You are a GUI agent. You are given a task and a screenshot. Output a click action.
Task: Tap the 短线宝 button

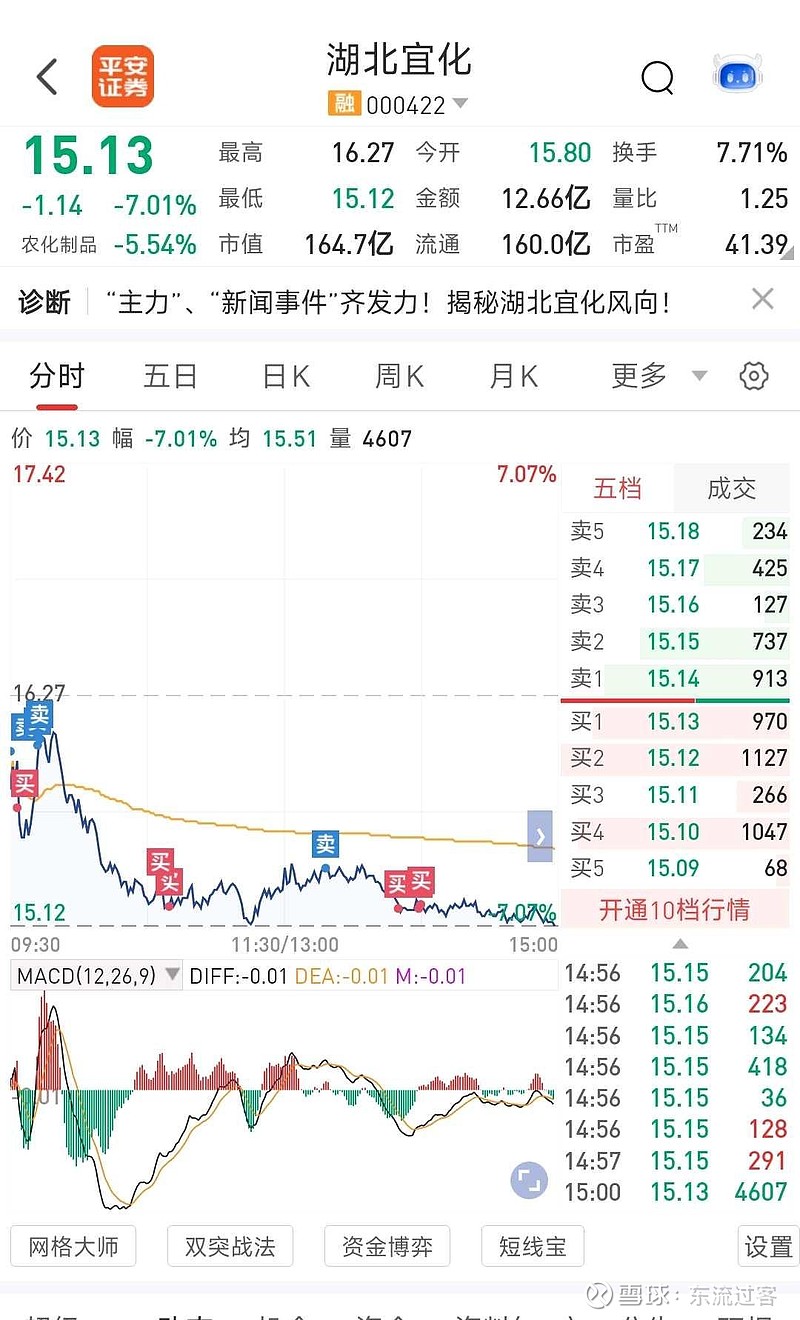coord(532,1246)
